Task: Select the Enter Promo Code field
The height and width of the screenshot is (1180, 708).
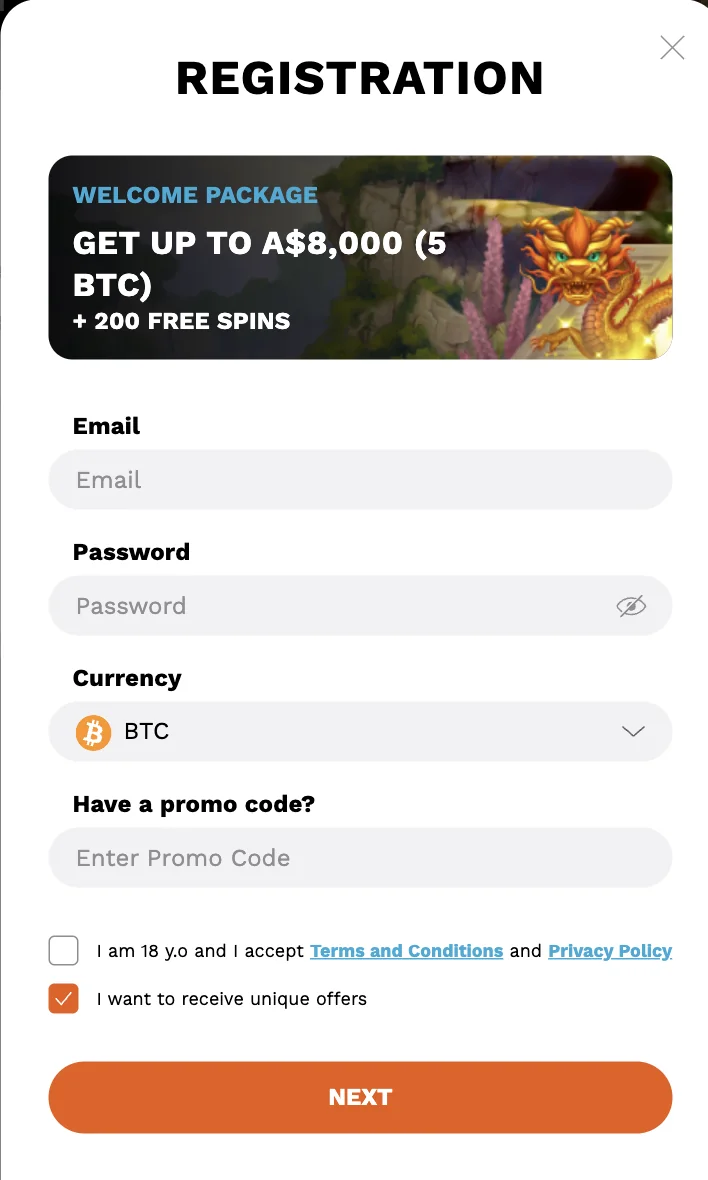Action: point(360,858)
